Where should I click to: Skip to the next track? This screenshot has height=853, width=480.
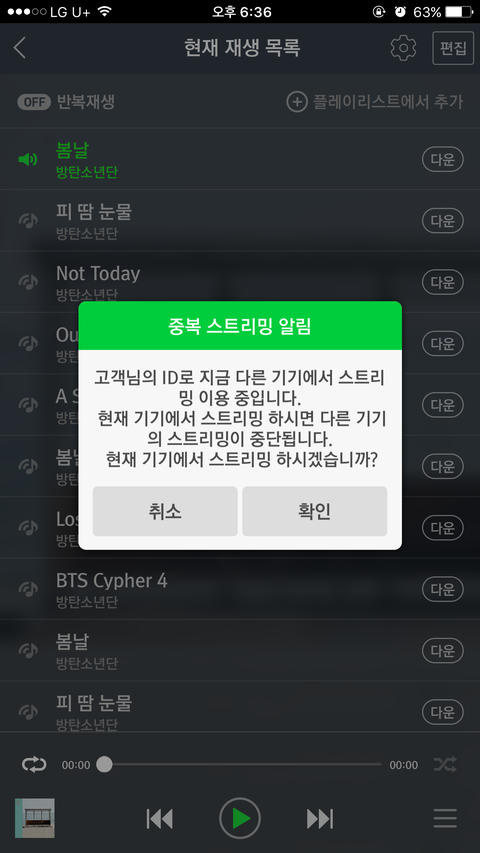pos(320,818)
